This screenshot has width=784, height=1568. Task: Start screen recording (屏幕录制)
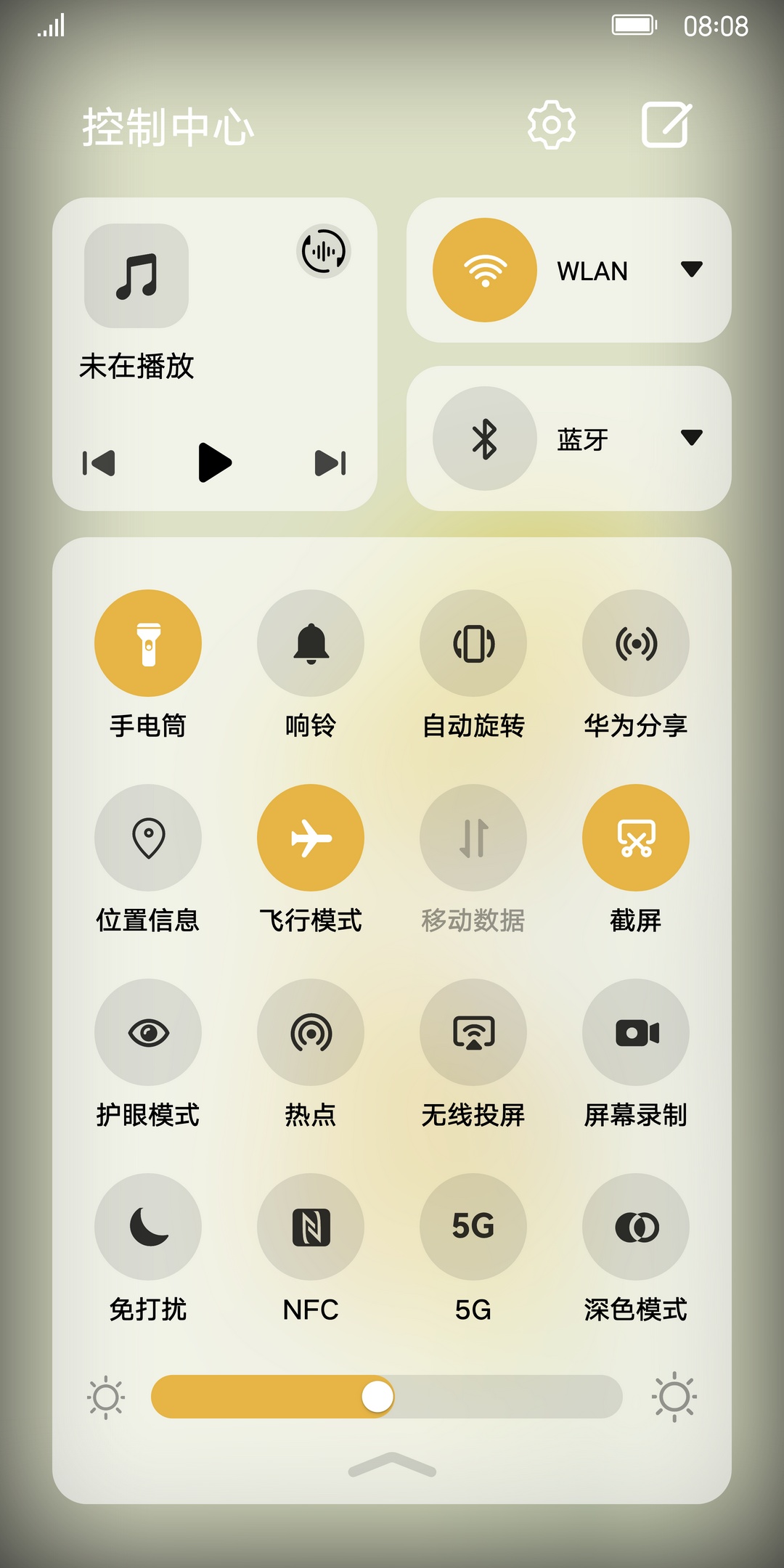(636, 1032)
